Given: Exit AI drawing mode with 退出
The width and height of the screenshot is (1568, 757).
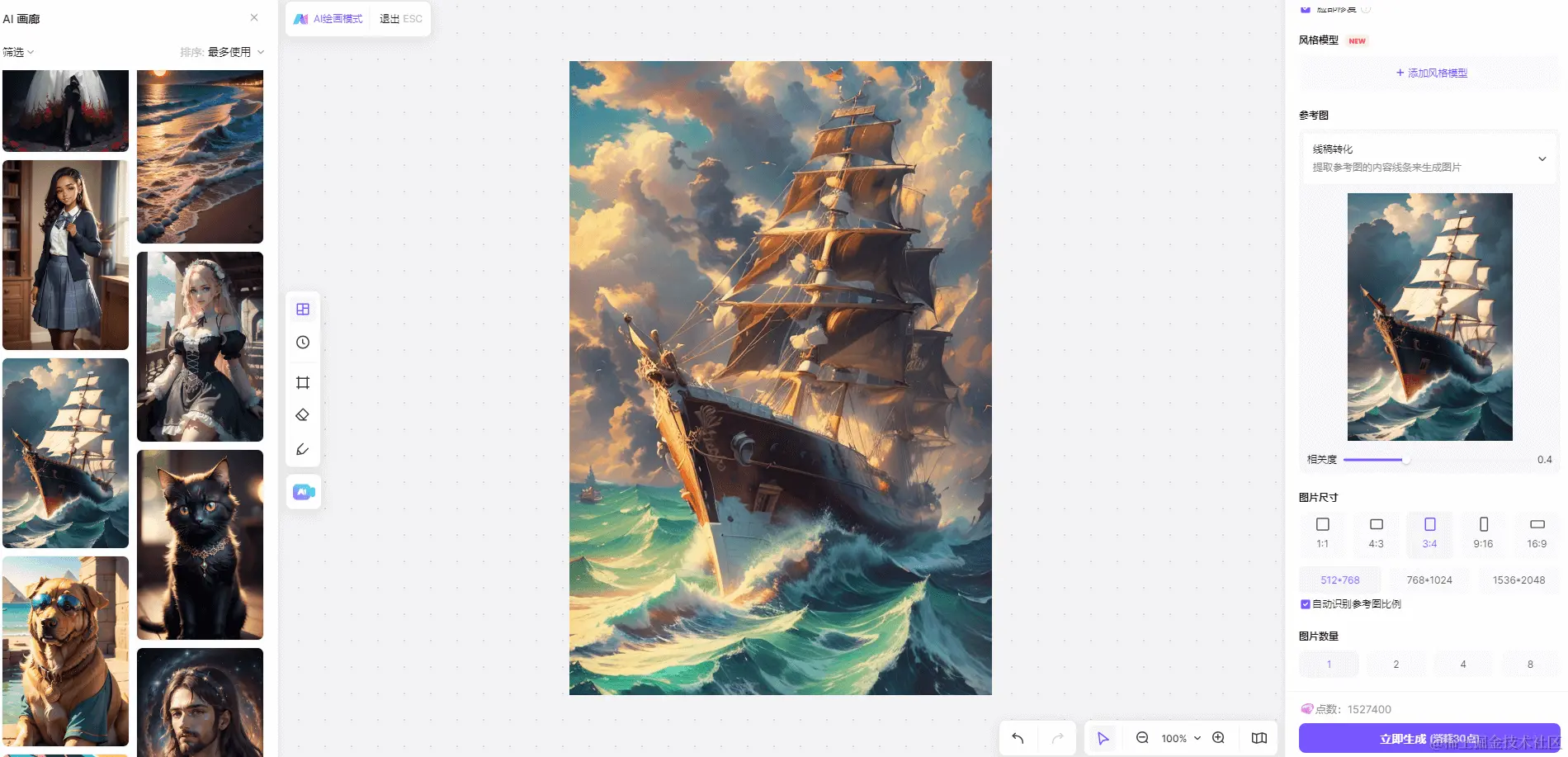Looking at the screenshot, I should [x=400, y=19].
